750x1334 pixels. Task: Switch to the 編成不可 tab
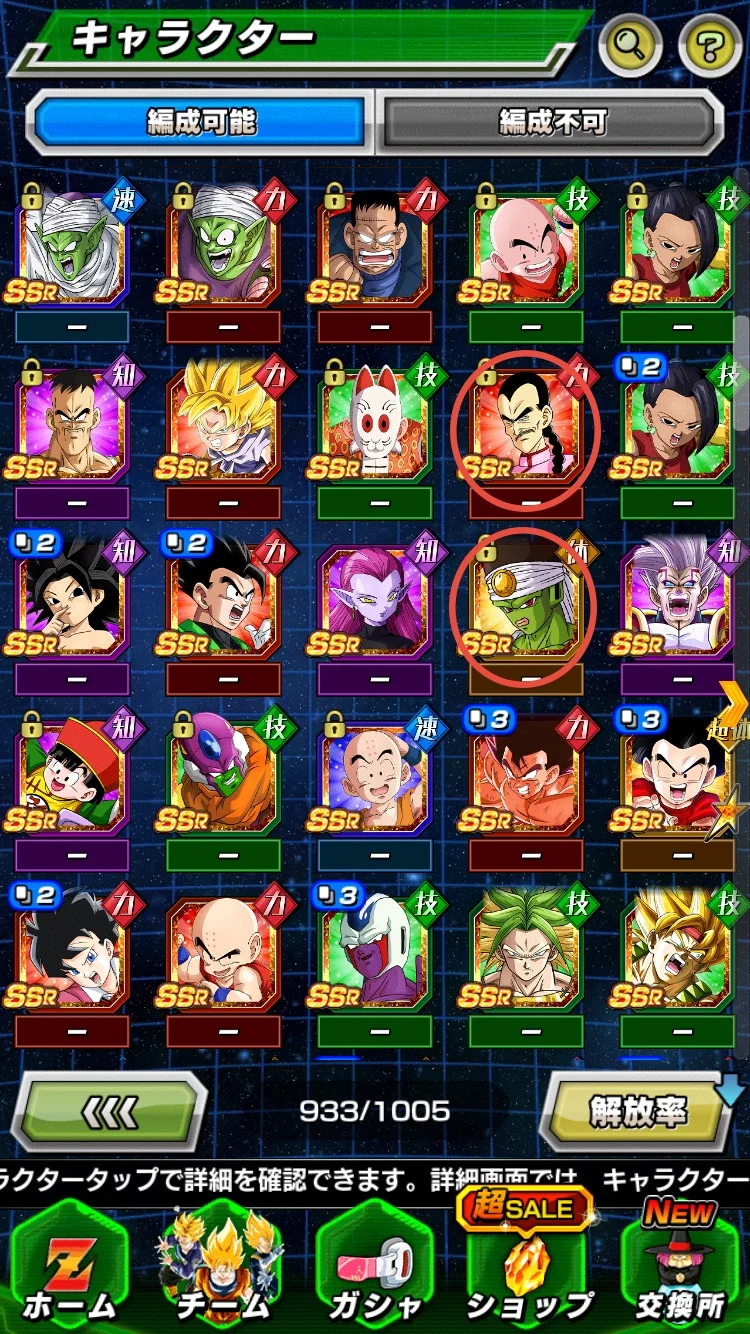coord(553,123)
